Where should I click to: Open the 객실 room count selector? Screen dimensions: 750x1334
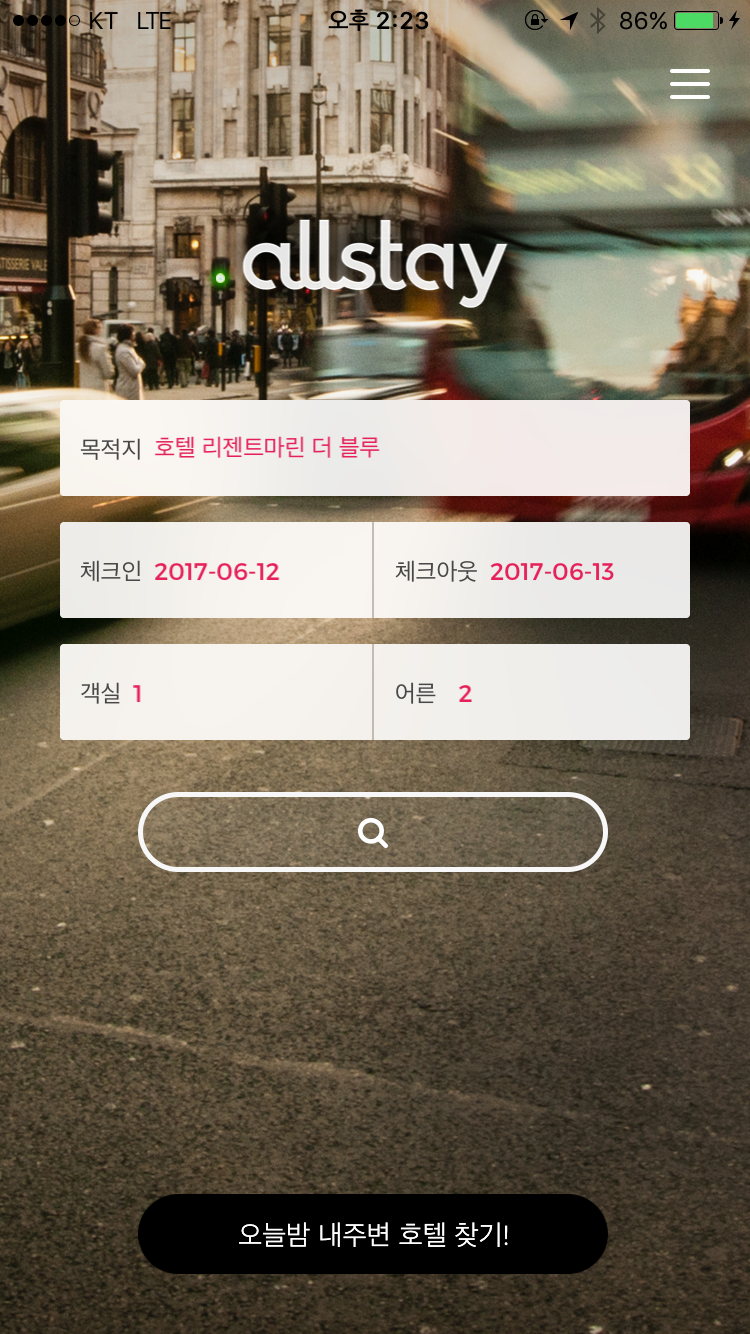click(x=216, y=692)
